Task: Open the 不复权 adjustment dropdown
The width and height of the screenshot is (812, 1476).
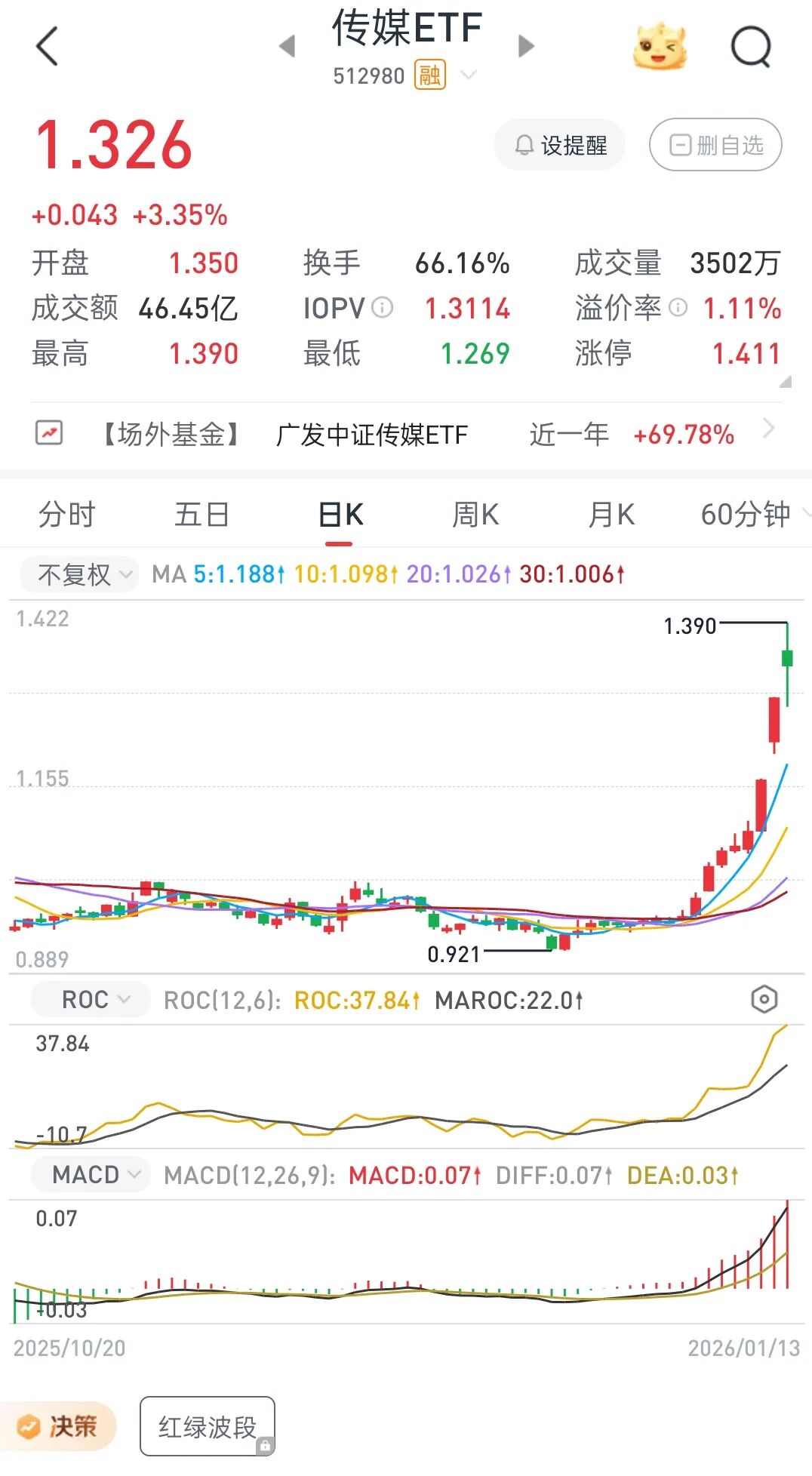Action: [x=78, y=574]
